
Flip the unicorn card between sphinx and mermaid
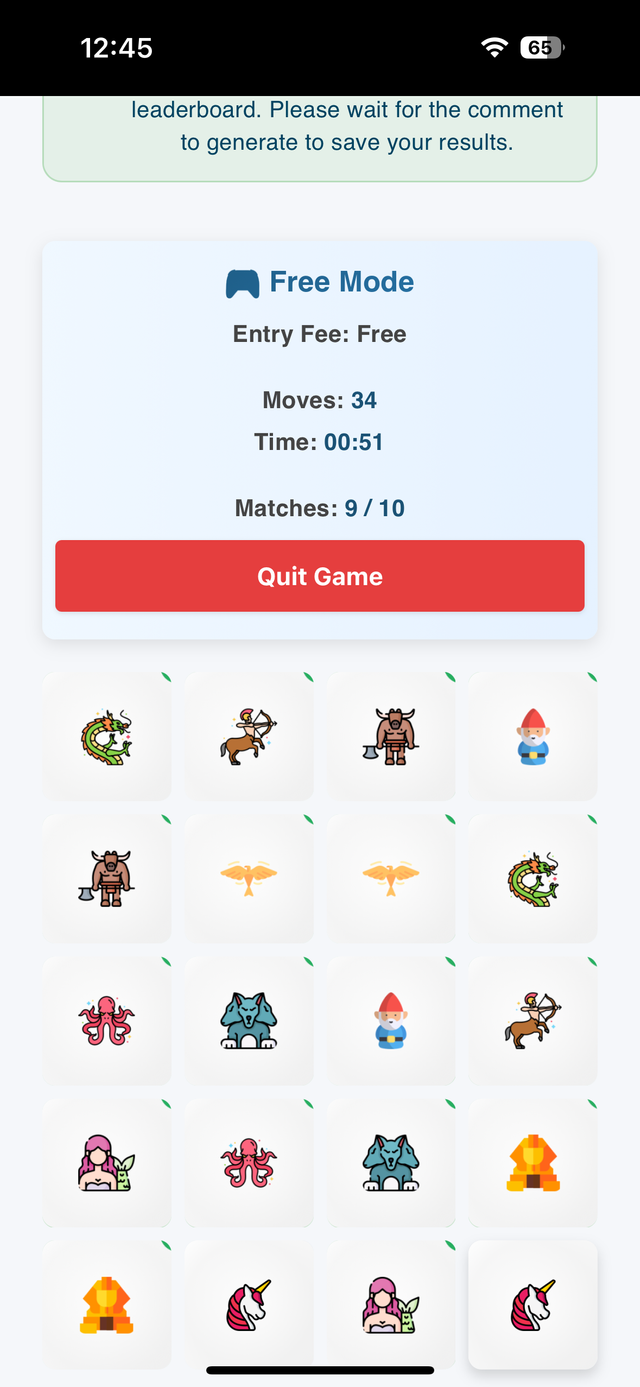(x=249, y=1304)
